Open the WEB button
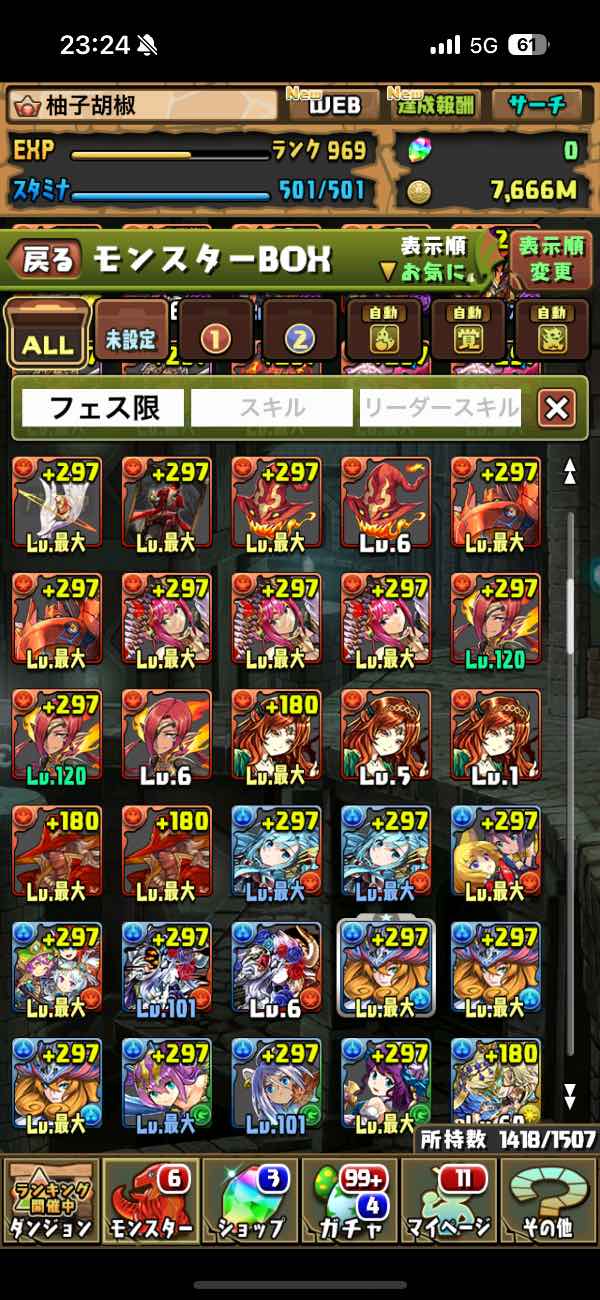The height and width of the screenshot is (1300, 600). click(333, 106)
